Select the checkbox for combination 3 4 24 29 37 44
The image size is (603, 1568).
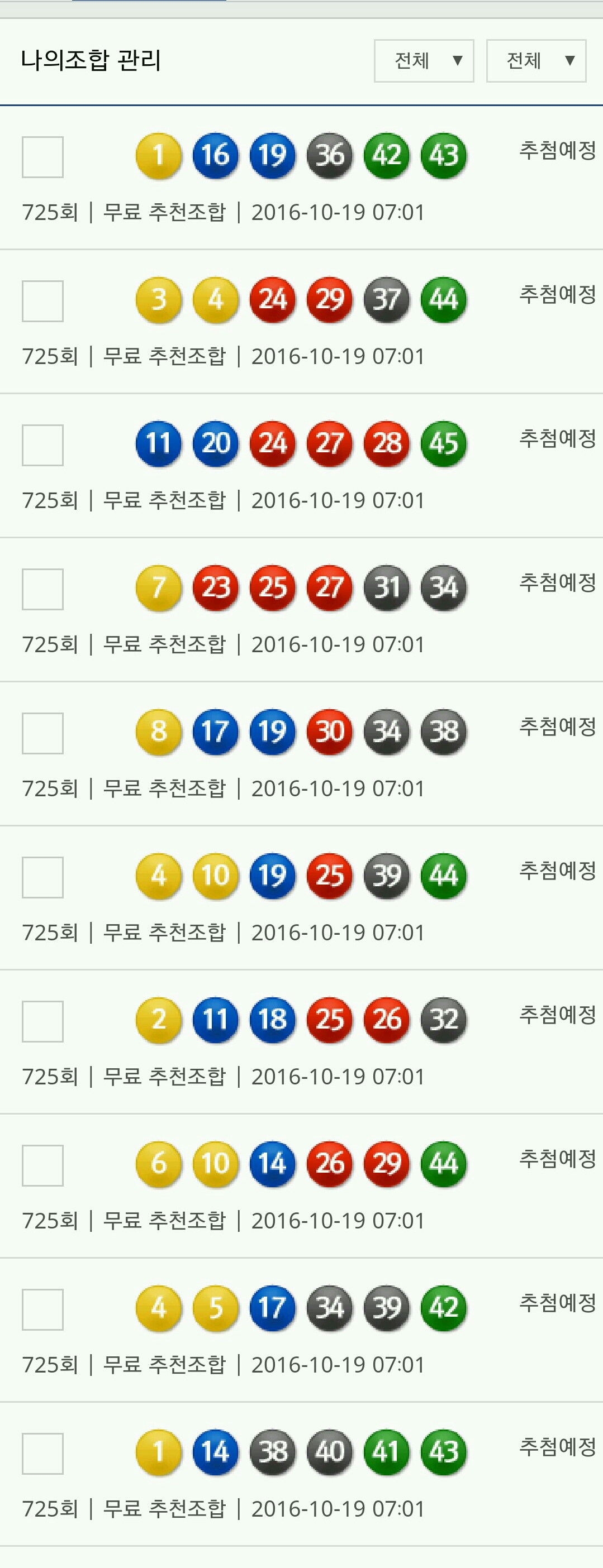click(42, 302)
